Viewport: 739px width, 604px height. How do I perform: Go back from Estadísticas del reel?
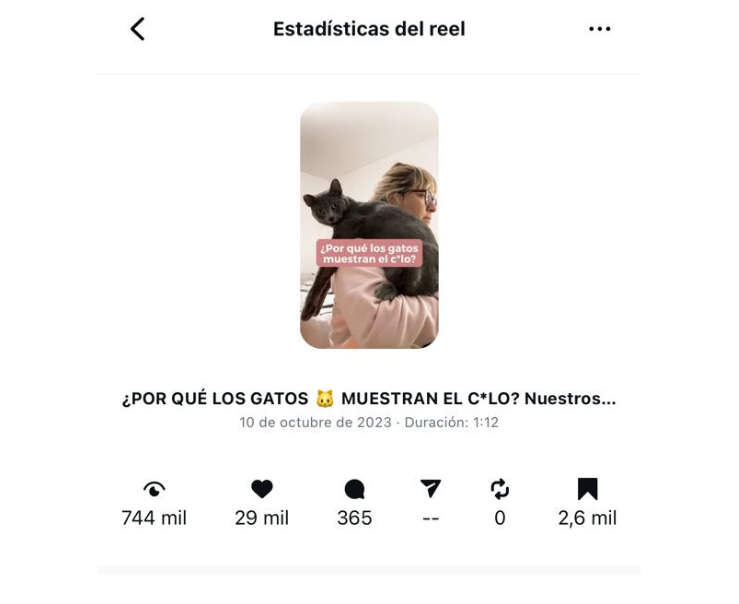point(137,29)
